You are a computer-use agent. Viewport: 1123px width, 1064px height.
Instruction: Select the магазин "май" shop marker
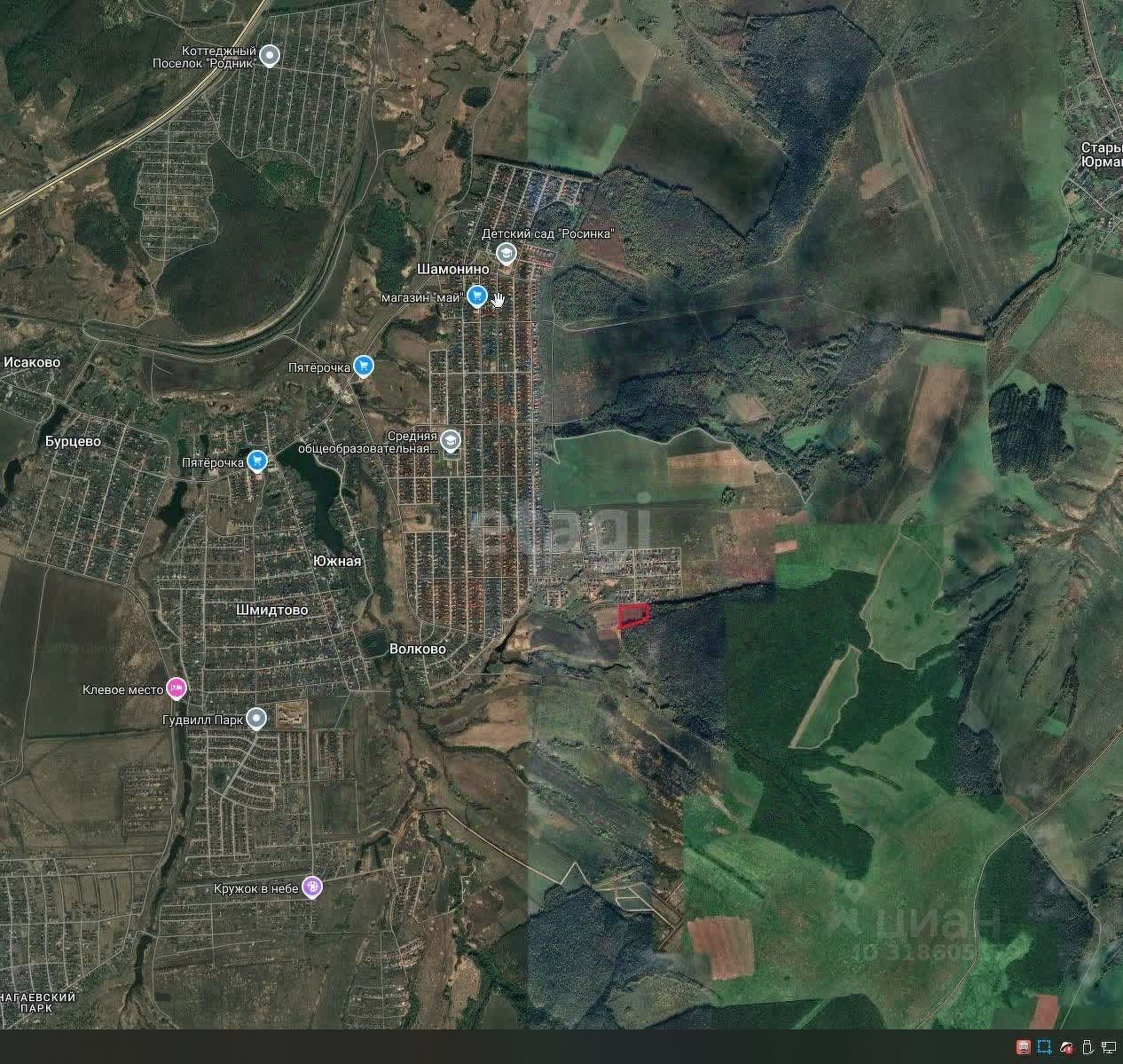pos(477,296)
